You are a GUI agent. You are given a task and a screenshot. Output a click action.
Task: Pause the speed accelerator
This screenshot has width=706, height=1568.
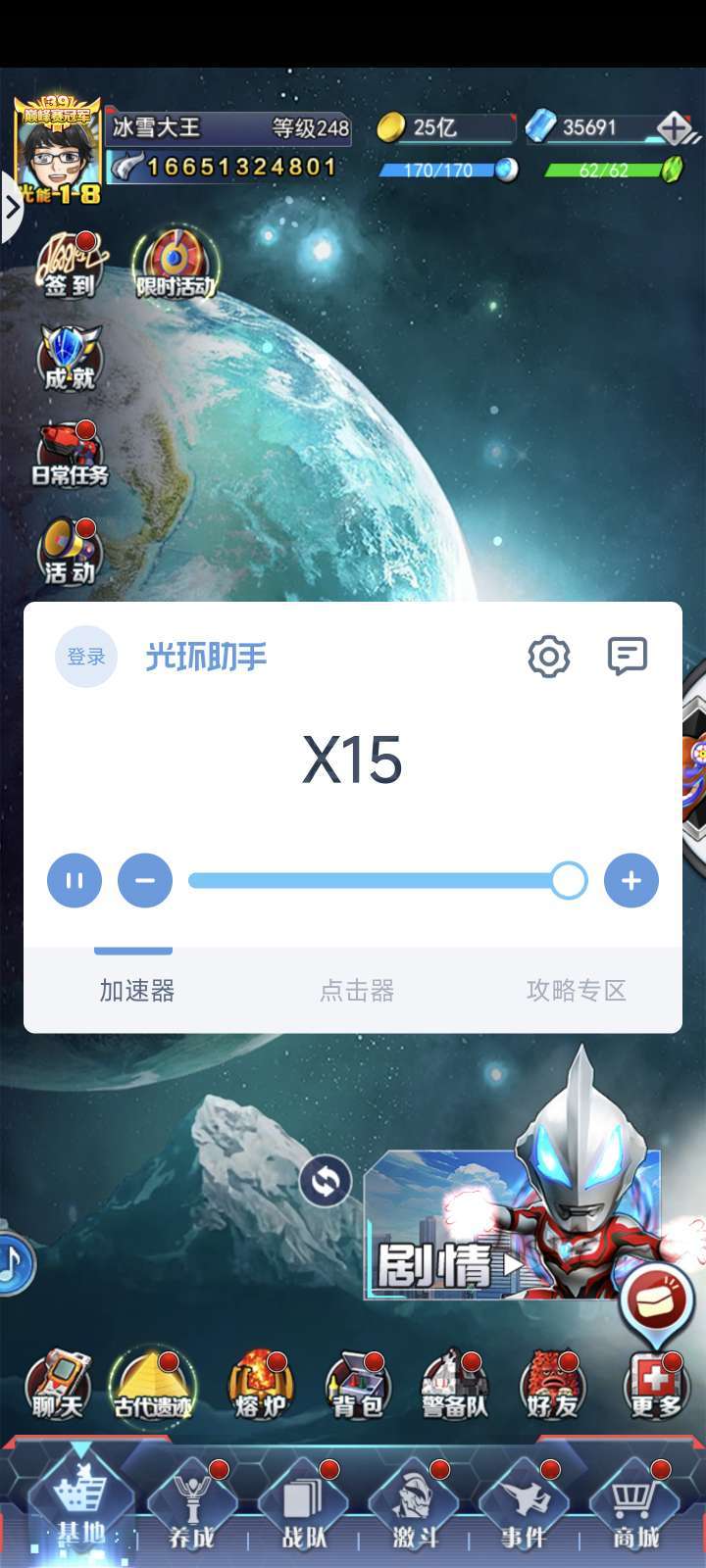click(75, 880)
